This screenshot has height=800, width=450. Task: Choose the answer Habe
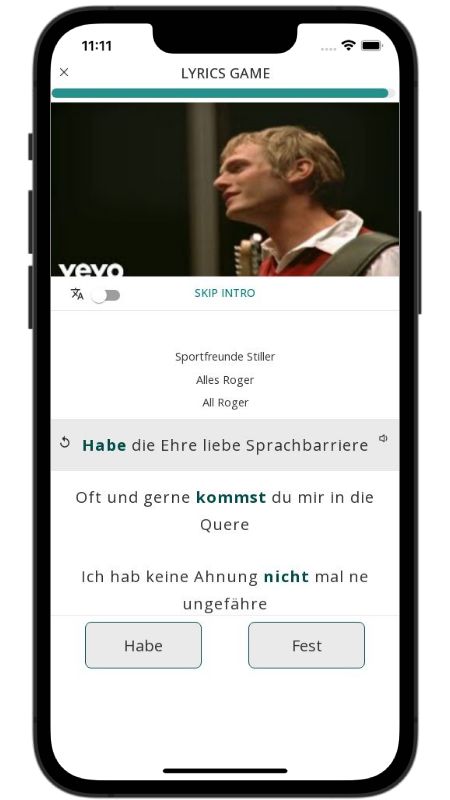(x=143, y=645)
